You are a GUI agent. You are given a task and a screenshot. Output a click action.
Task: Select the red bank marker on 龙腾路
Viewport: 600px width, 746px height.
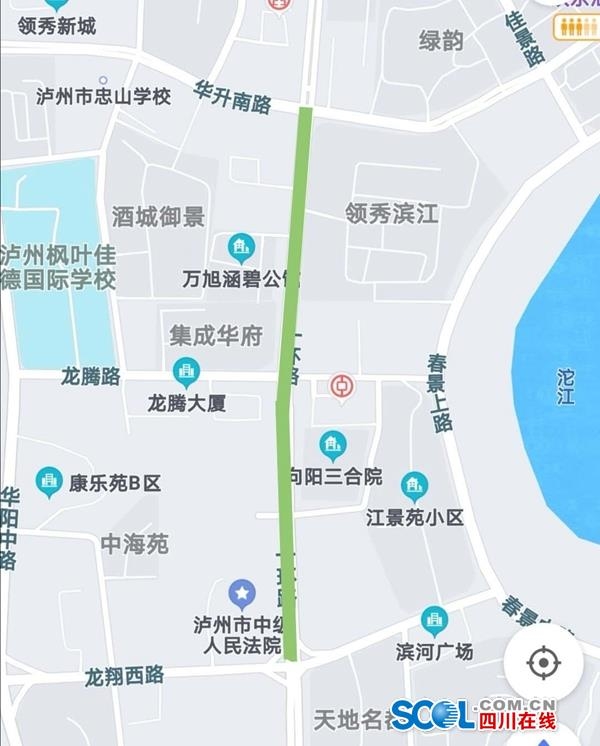[x=342, y=387]
